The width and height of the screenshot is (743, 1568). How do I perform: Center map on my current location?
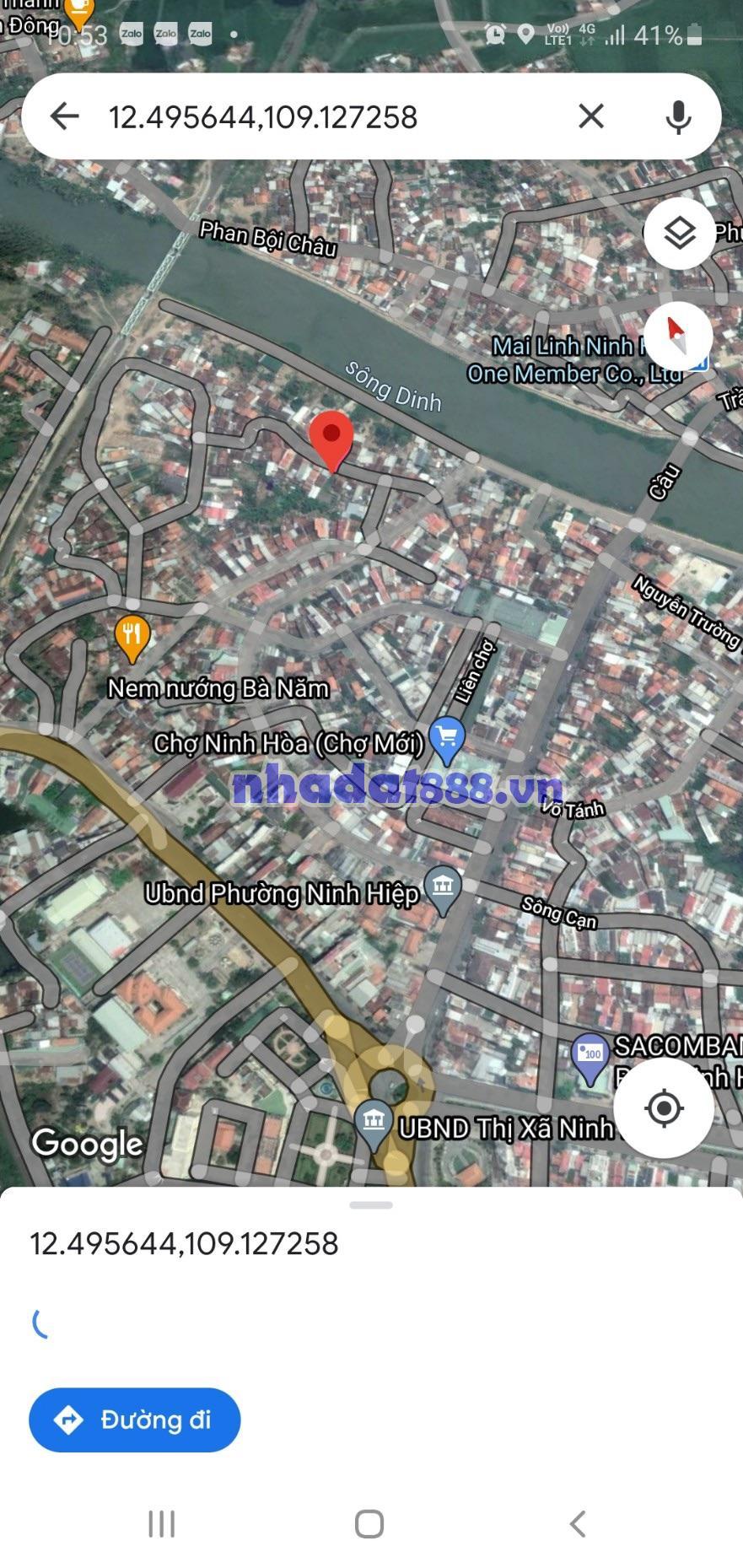pos(664,1107)
